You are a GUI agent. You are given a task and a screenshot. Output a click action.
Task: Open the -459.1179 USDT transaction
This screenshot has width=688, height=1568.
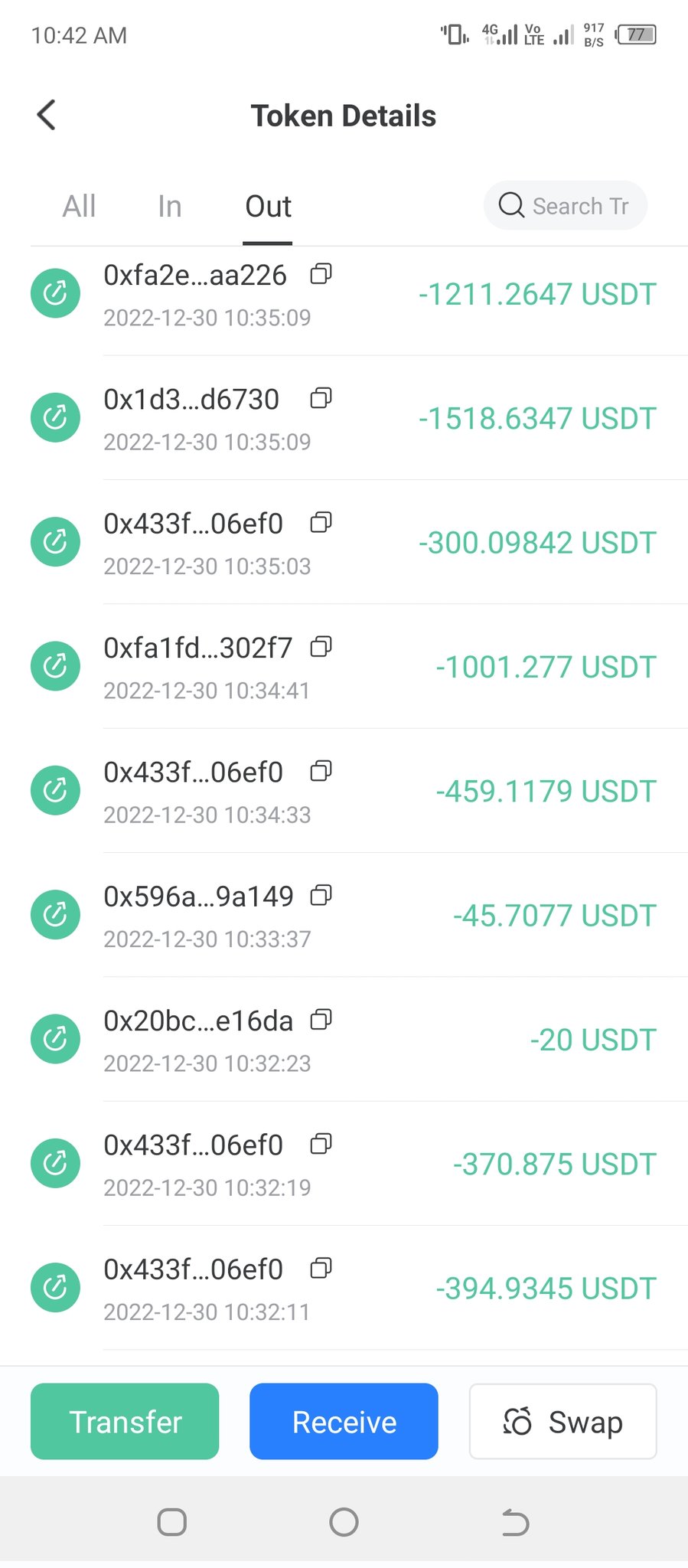359,791
